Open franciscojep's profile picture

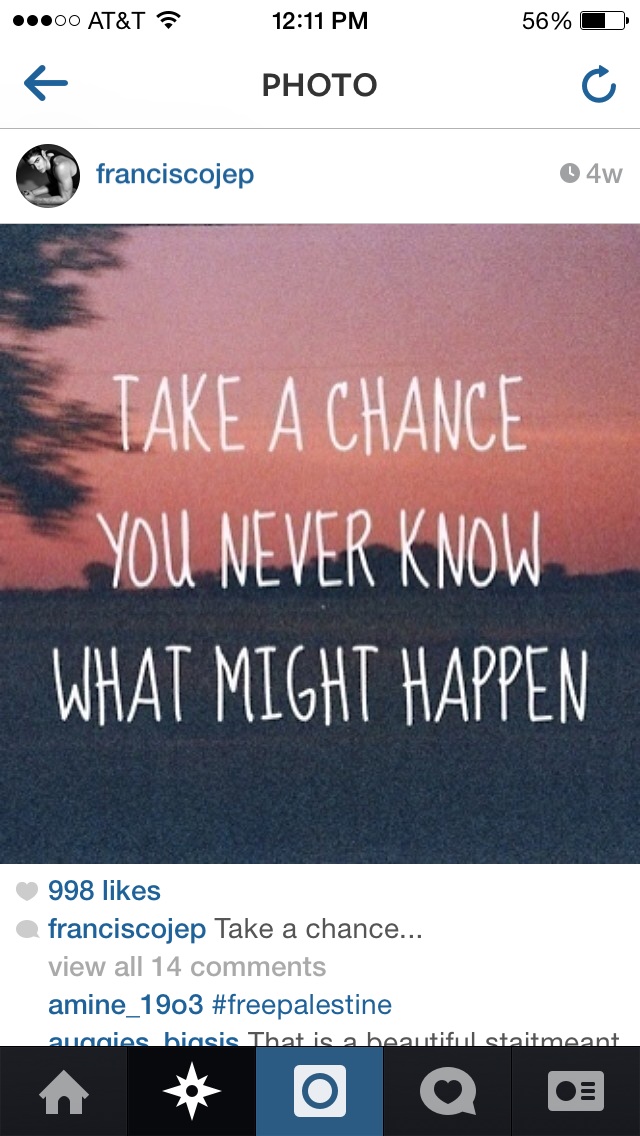click(48, 175)
